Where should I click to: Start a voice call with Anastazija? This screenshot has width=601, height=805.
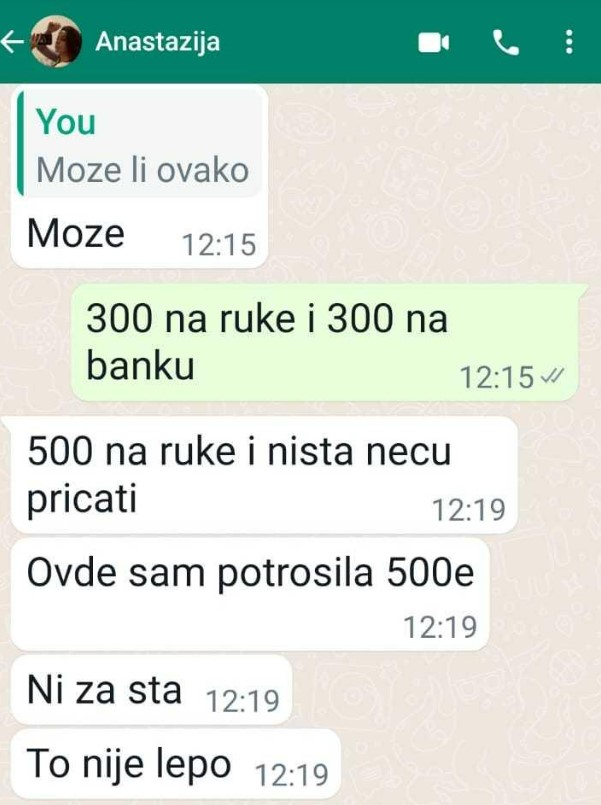pyautogui.click(x=506, y=42)
